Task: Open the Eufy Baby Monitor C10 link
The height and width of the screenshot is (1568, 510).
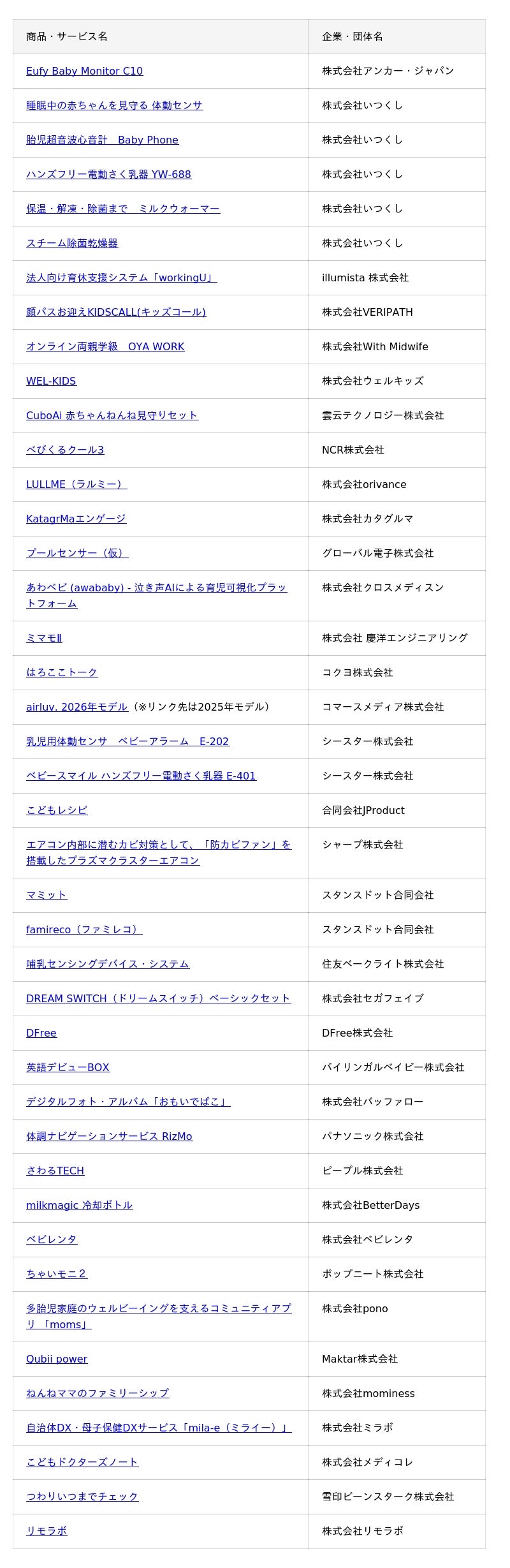Action: [x=84, y=71]
